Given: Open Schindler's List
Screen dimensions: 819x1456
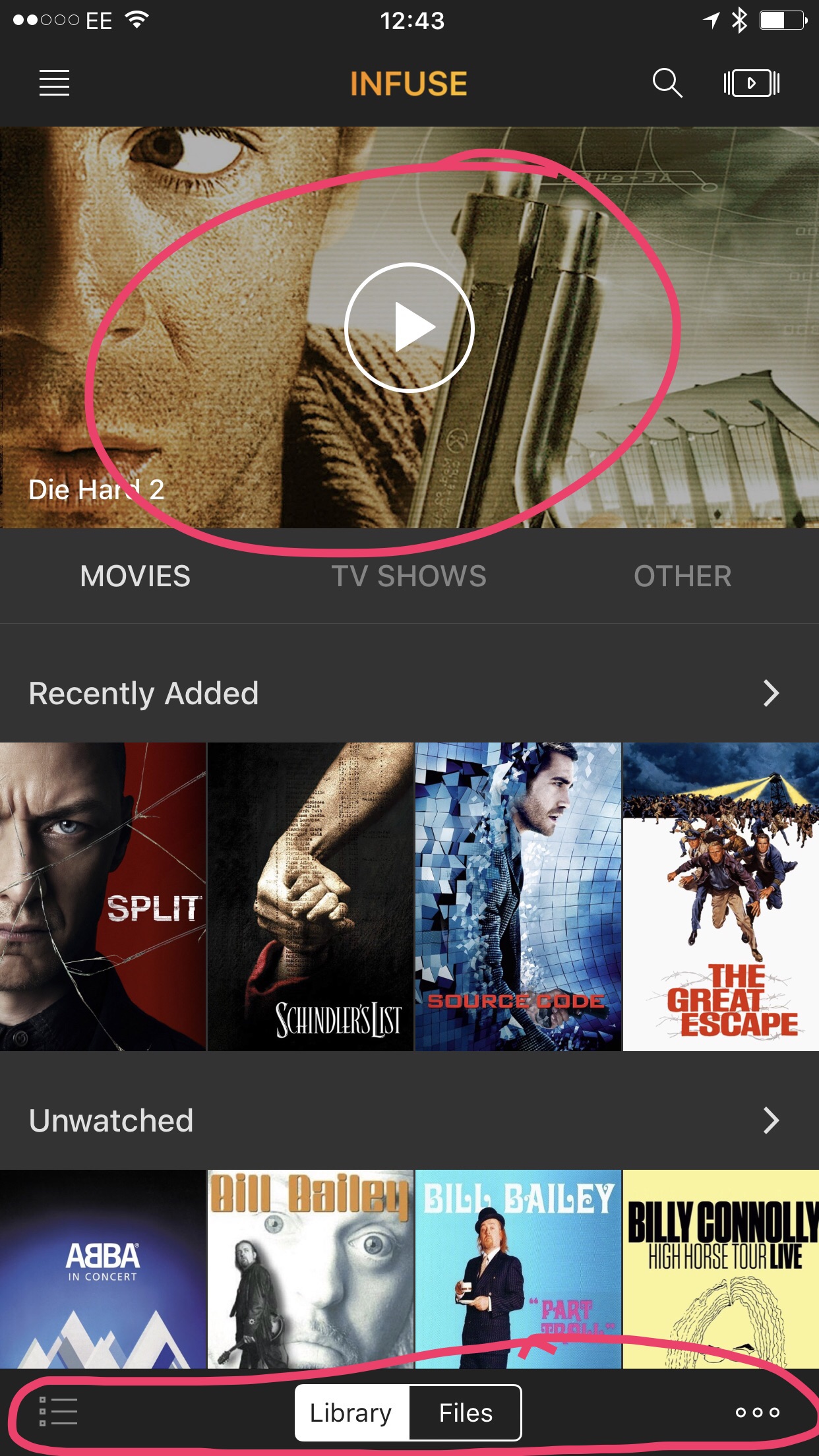Looking at the screenshot, I should point(310,896).
